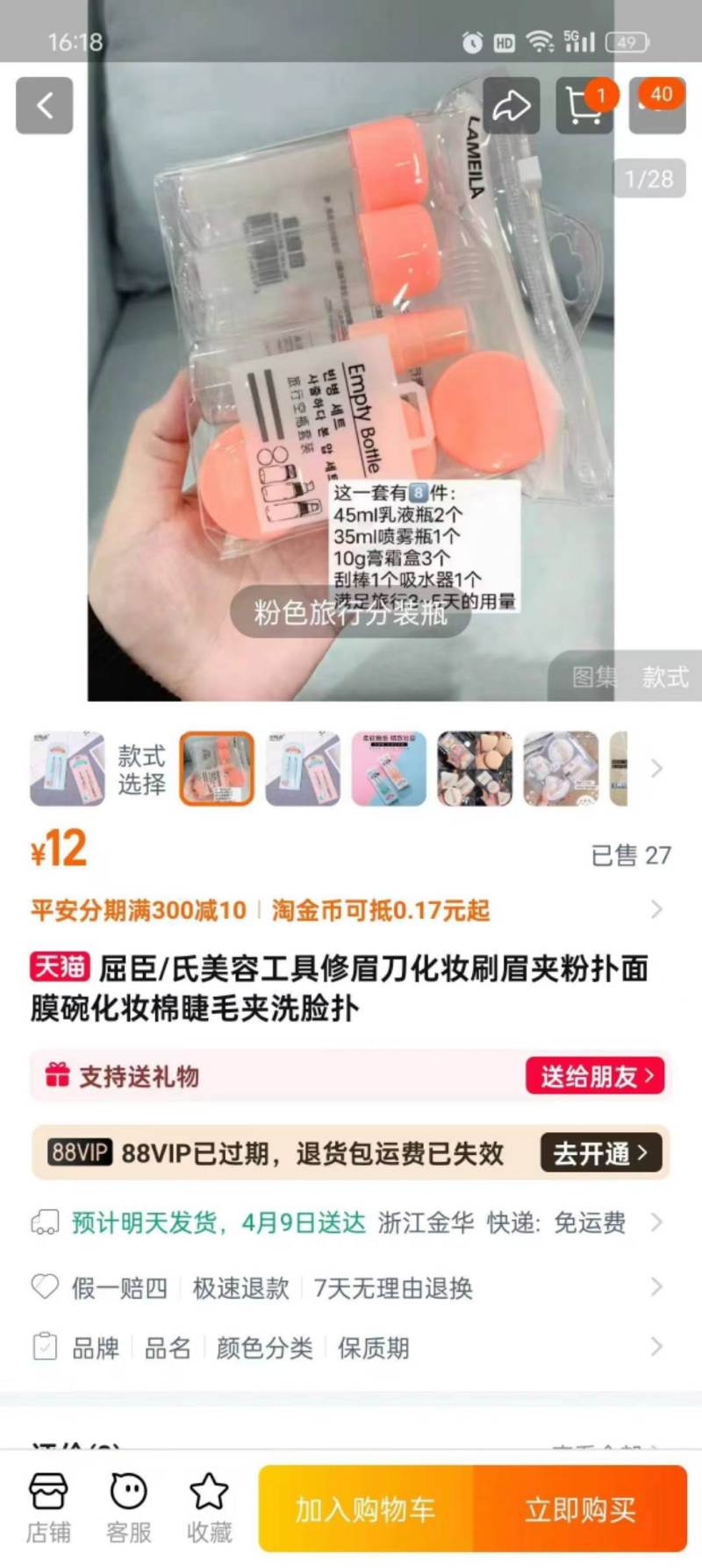The image size is (702, 1568).
Task: Tap 加入购物车 to add to cart
Action: tap(366, 1509)
